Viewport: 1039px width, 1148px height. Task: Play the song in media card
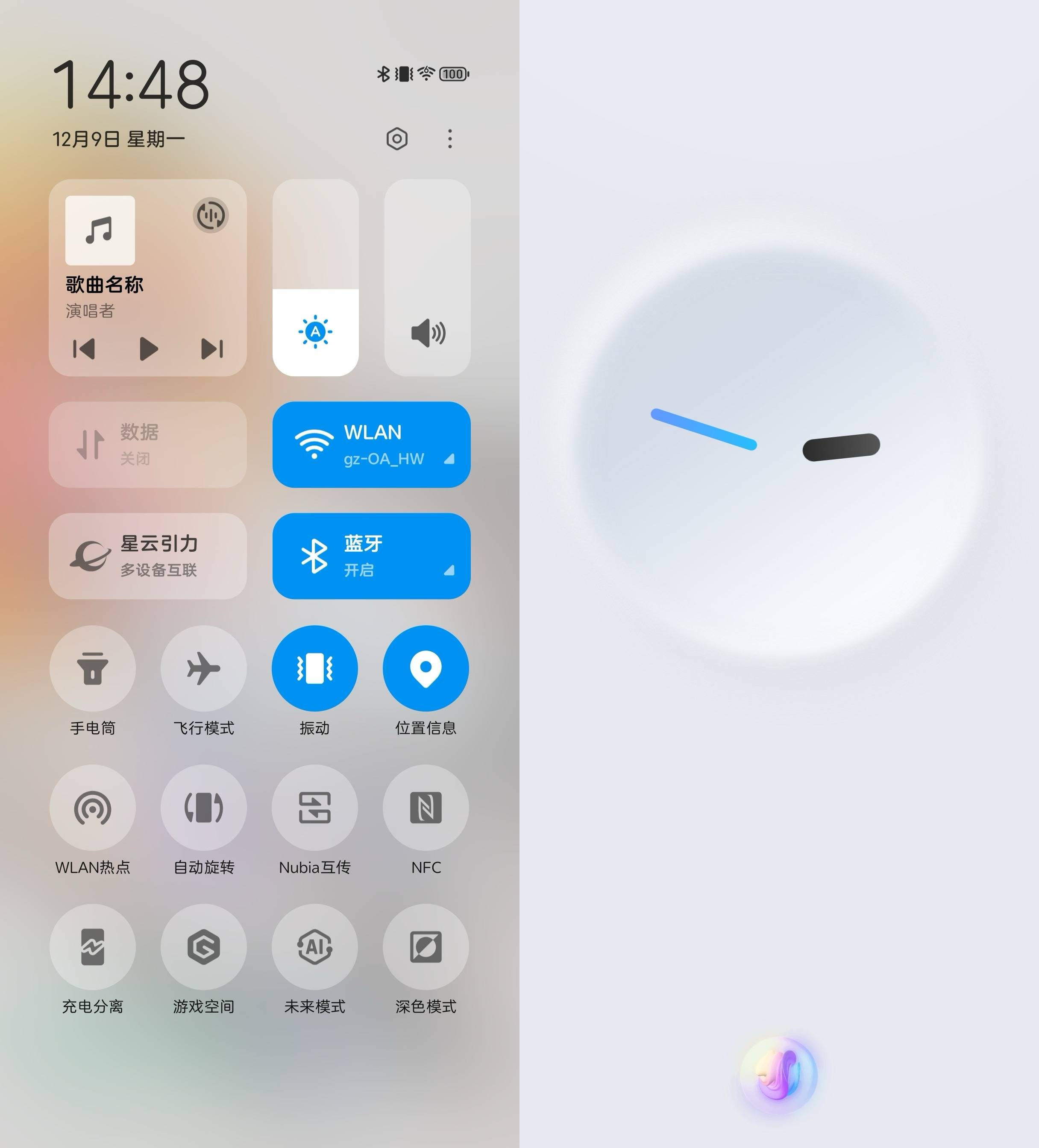(148, 348)
